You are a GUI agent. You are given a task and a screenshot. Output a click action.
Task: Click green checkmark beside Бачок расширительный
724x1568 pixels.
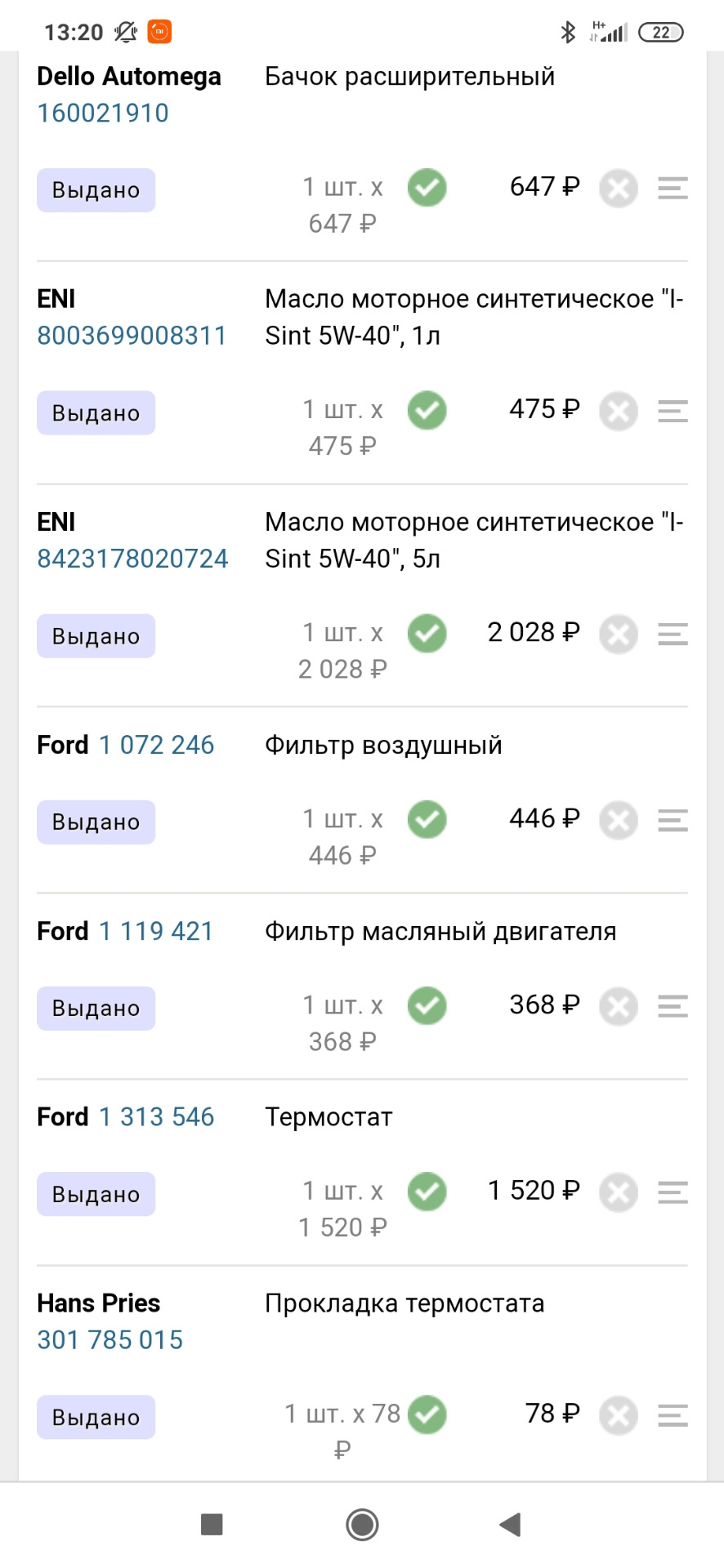click(x=426, y=188)
